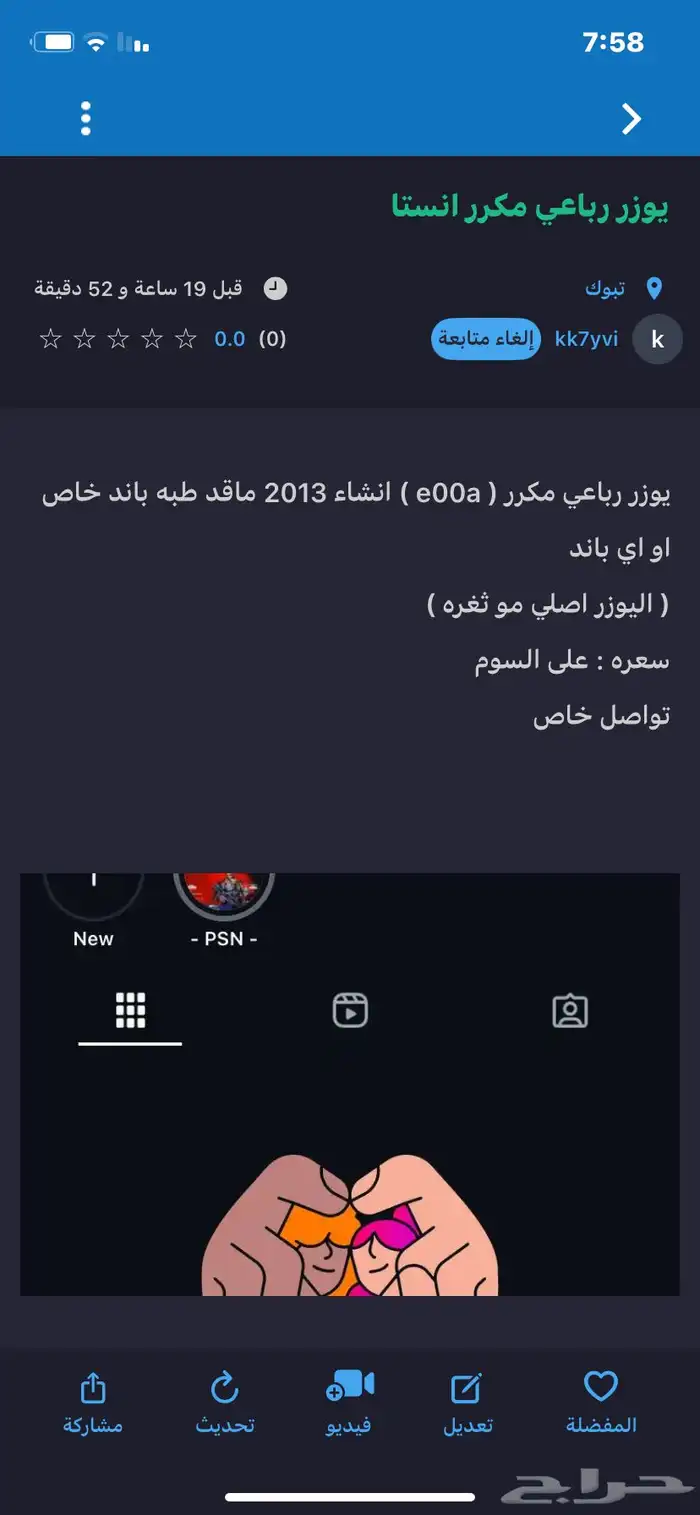700x1515 pixels.
Task: Add a فيديو video to listing
Action: point(349,1402)
